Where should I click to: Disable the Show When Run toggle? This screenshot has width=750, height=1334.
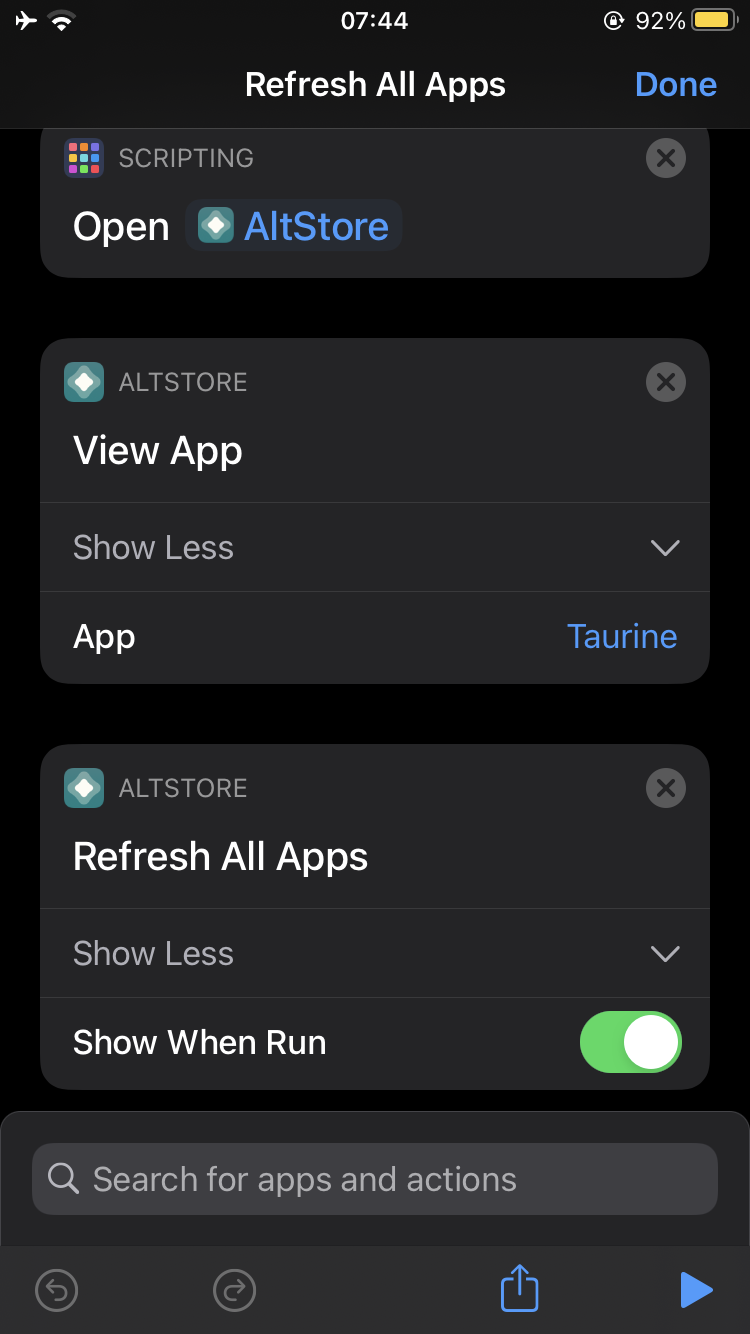click(x=631, y=1042)
